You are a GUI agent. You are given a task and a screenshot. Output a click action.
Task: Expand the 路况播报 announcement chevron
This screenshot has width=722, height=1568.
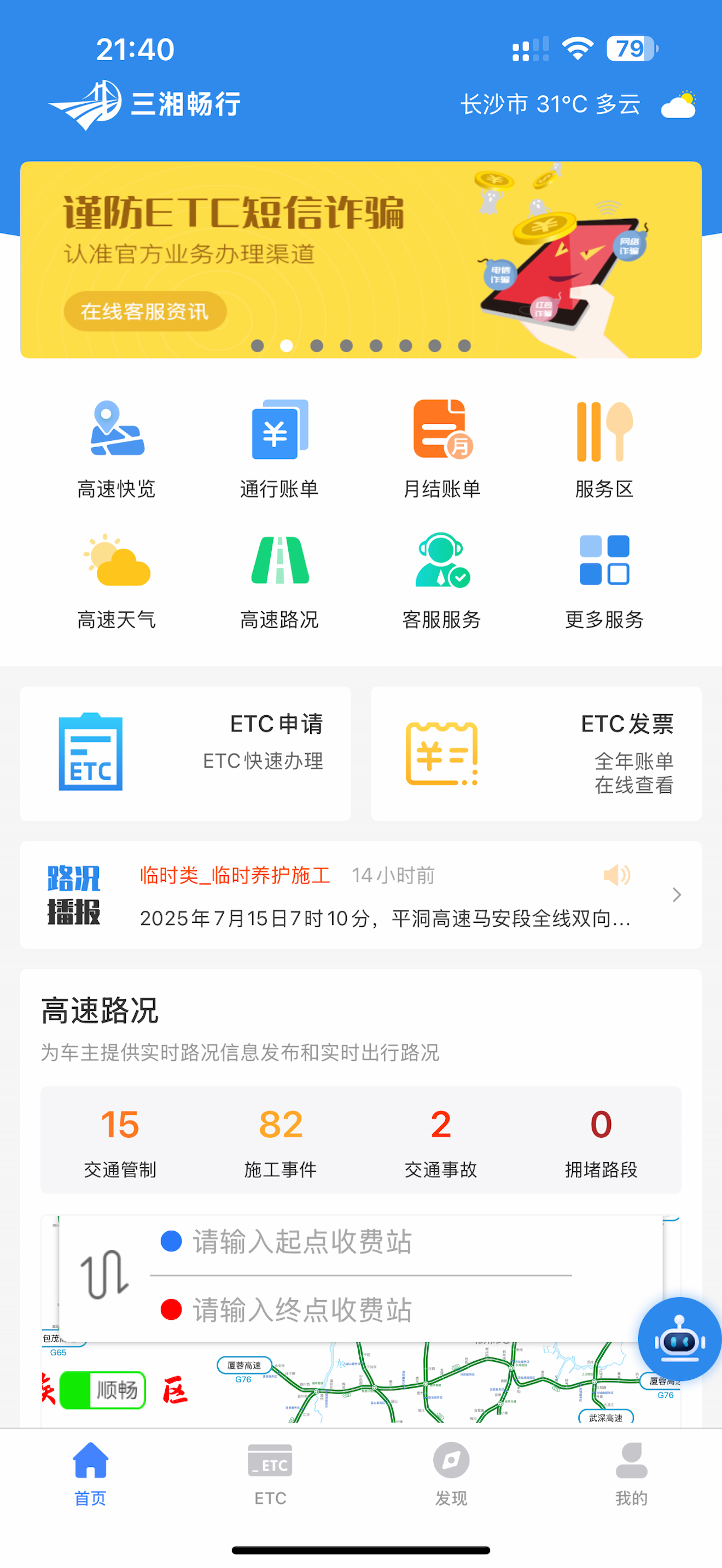click(x=677, y=895)
